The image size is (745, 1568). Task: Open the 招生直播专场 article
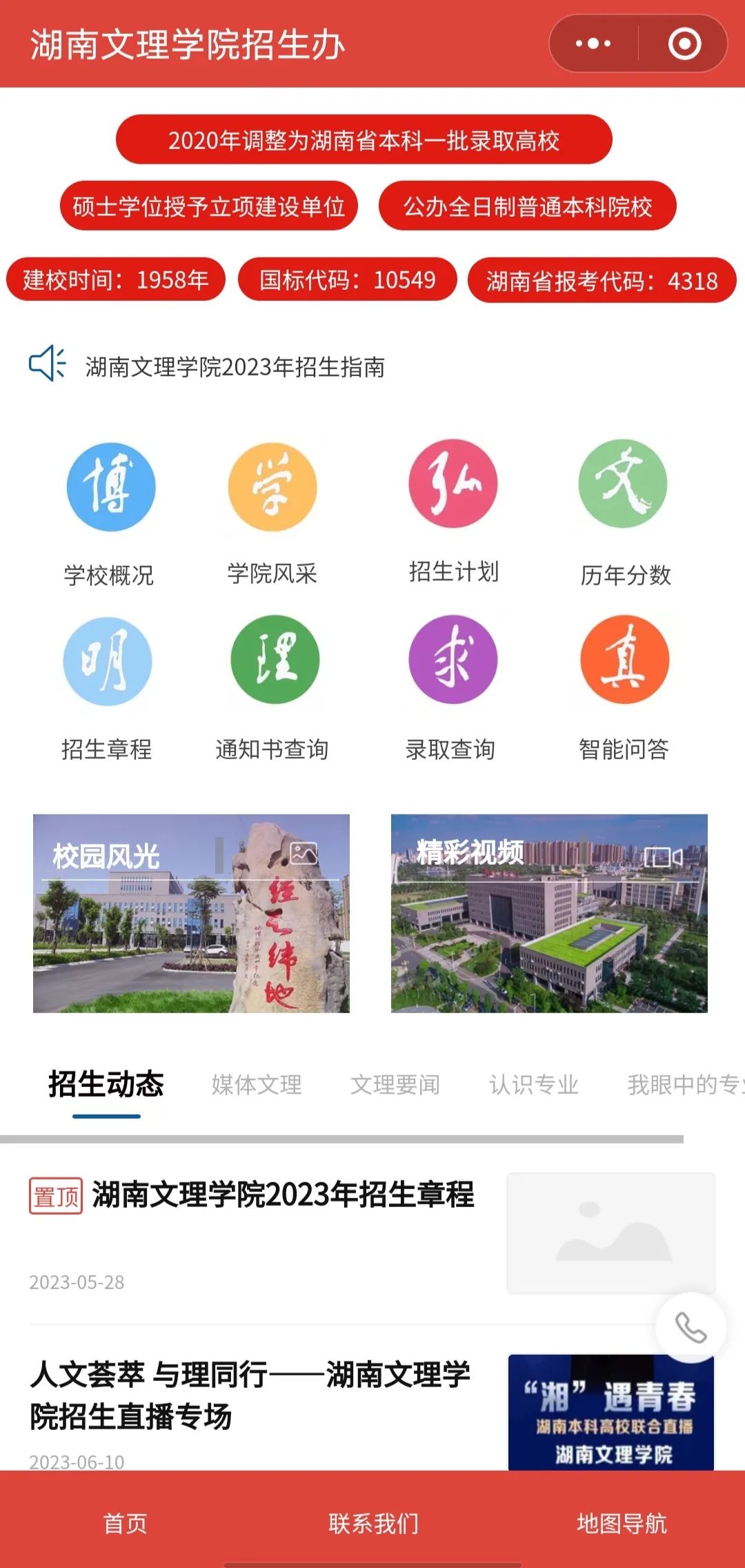click(x=250, y=1395)
